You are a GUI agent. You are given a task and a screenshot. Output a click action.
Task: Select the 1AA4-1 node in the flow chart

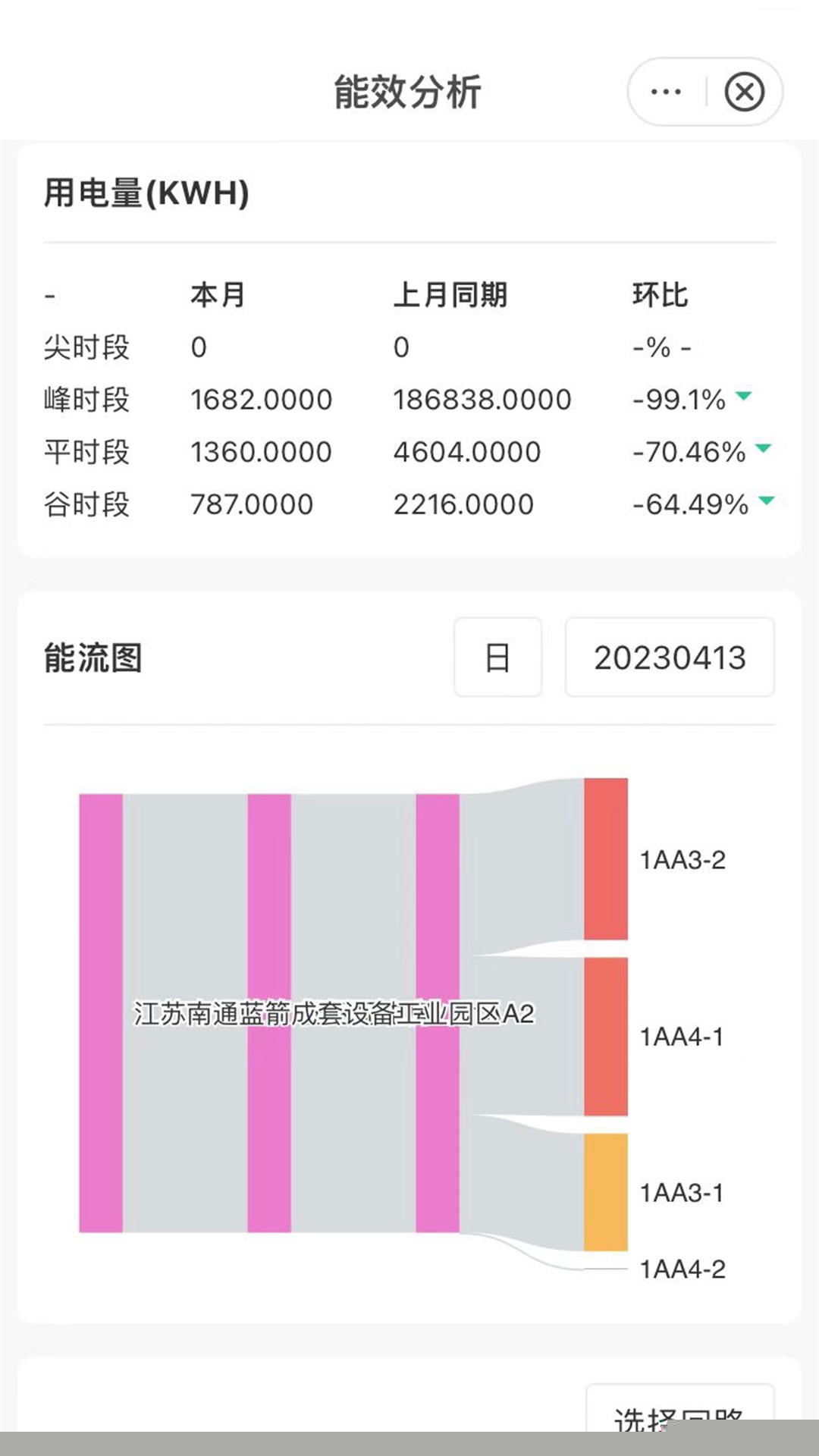tap(606, 1036)
